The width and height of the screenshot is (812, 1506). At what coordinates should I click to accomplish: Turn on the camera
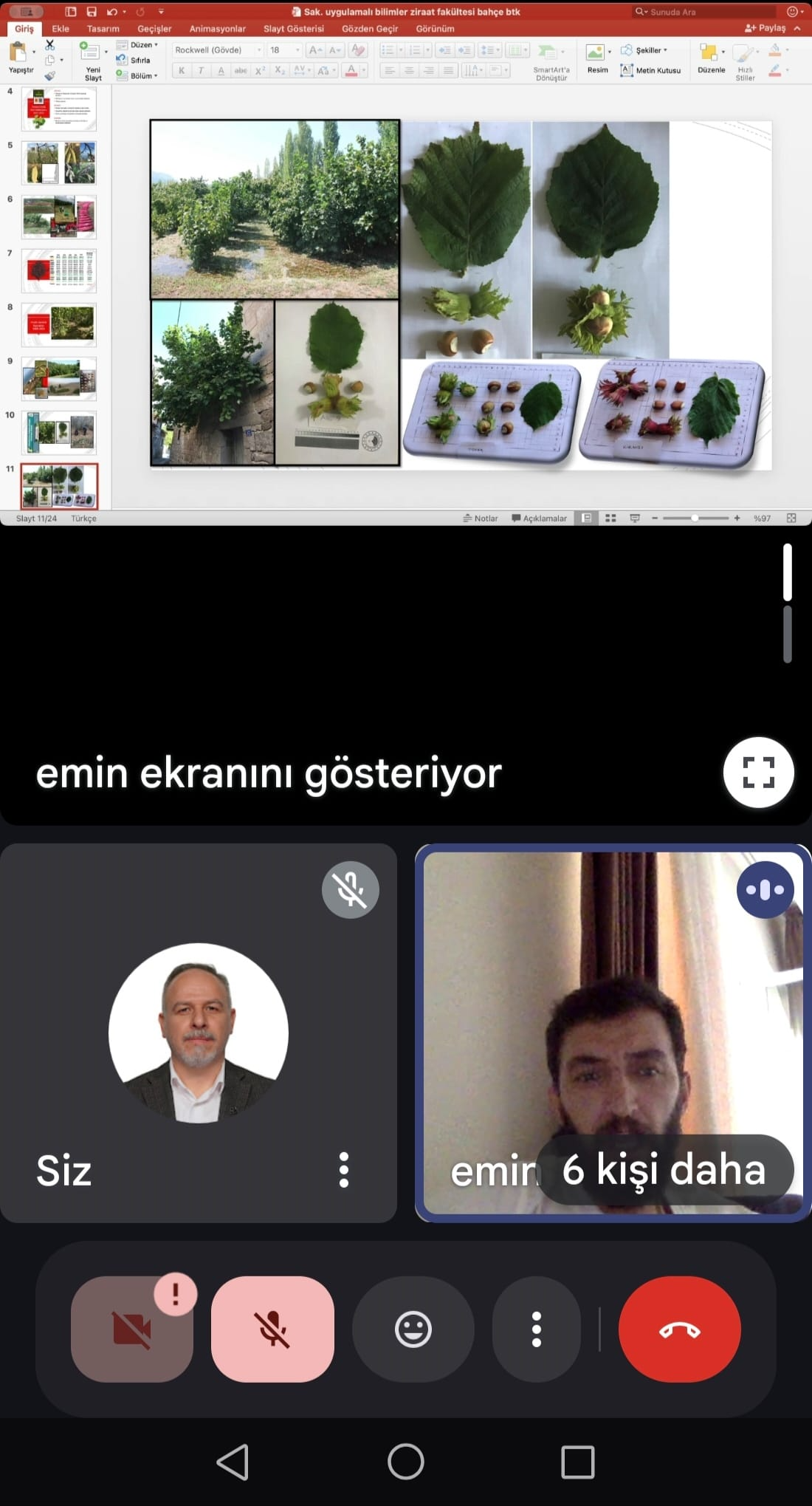[132, 1329]
